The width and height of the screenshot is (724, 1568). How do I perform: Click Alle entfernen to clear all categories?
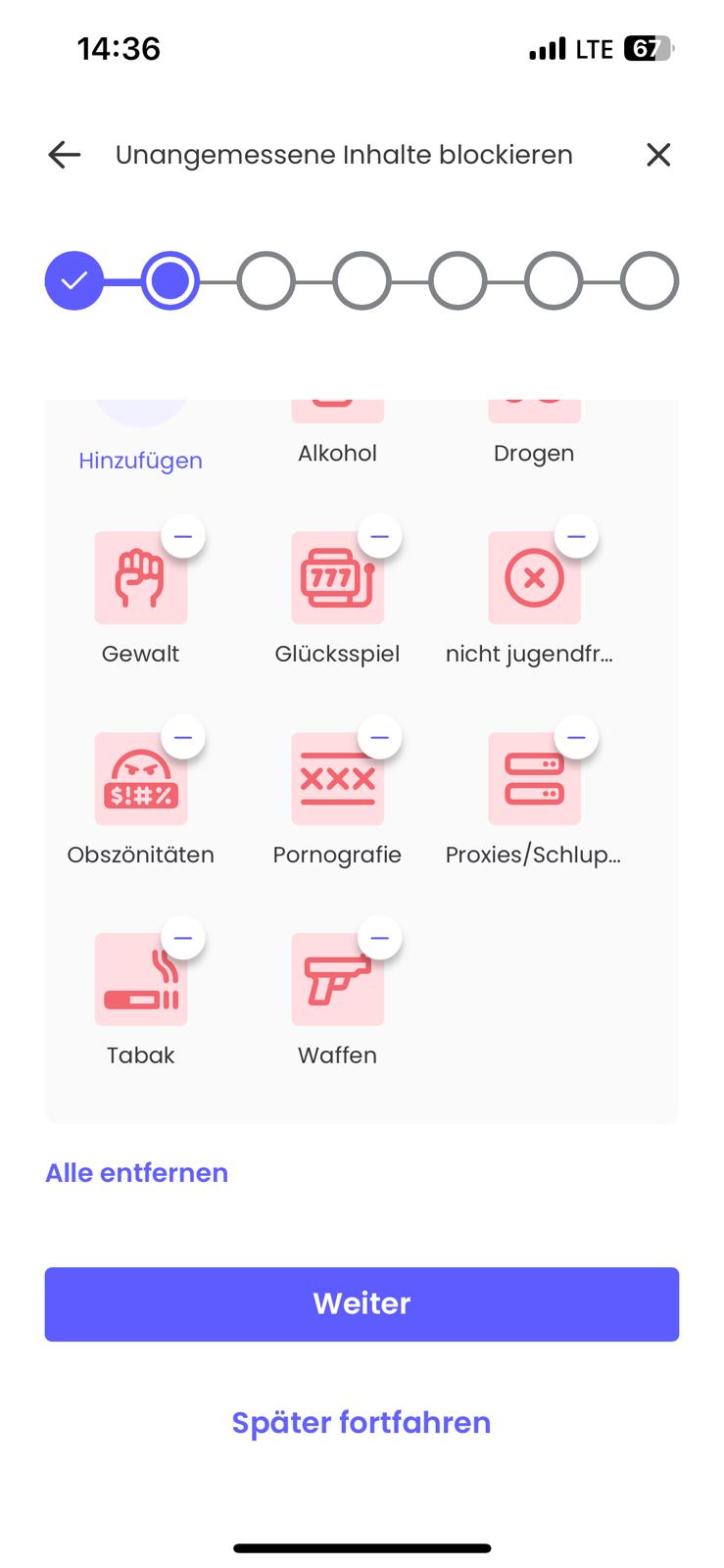click(x=136, y=1172)
